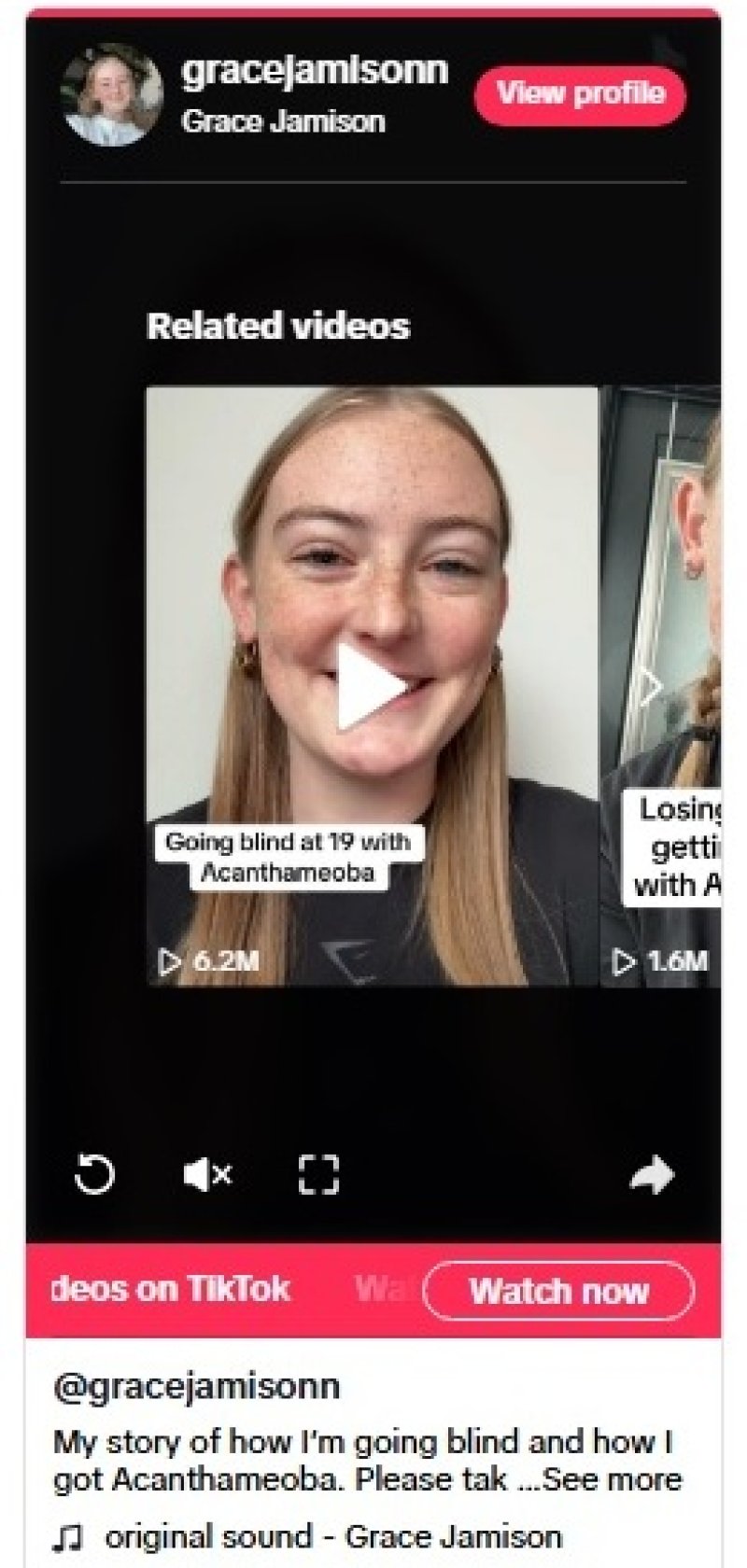Play the 'Going blind at 19' video
This screenshot has width=747, height=1568.
371,687
